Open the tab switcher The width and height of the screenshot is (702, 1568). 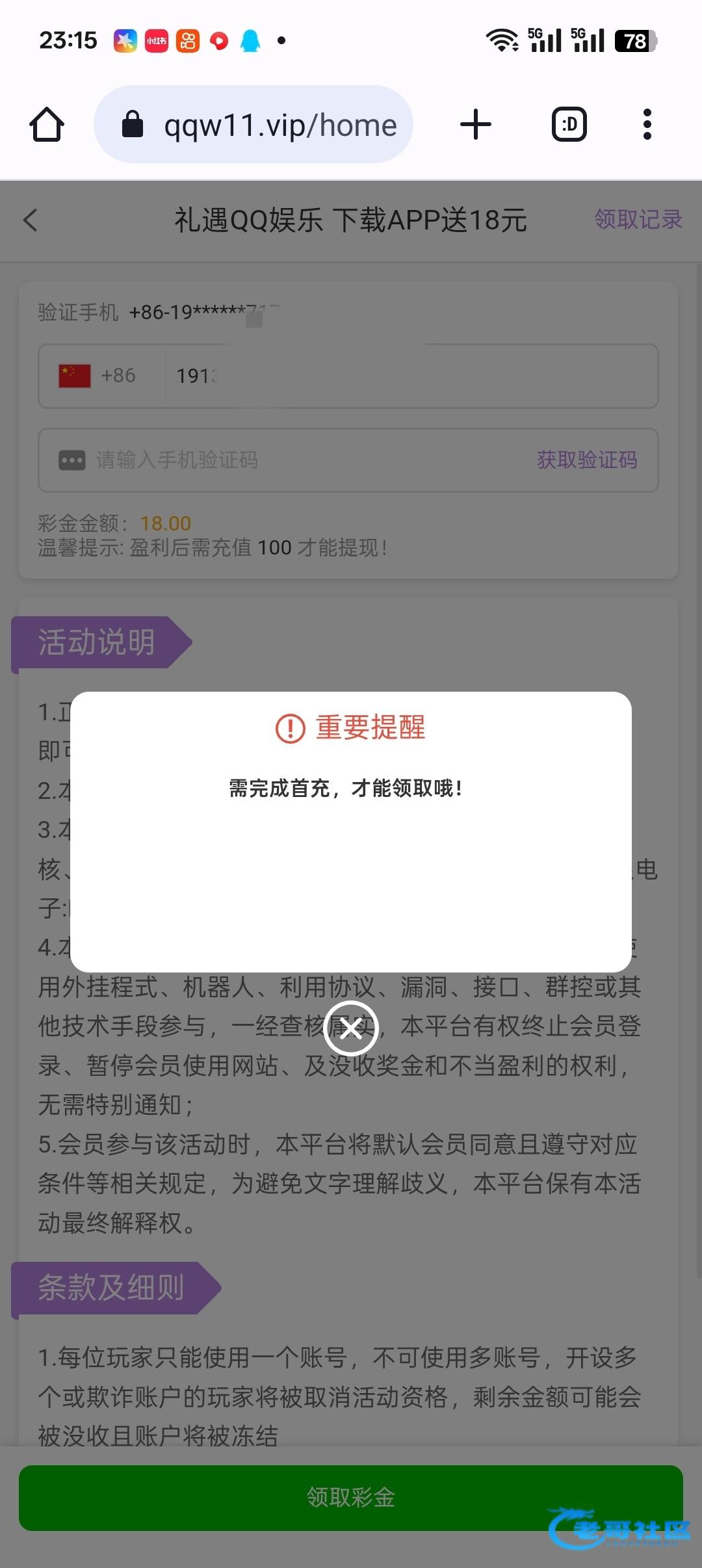pyautogui.click(x=569, y=124)
